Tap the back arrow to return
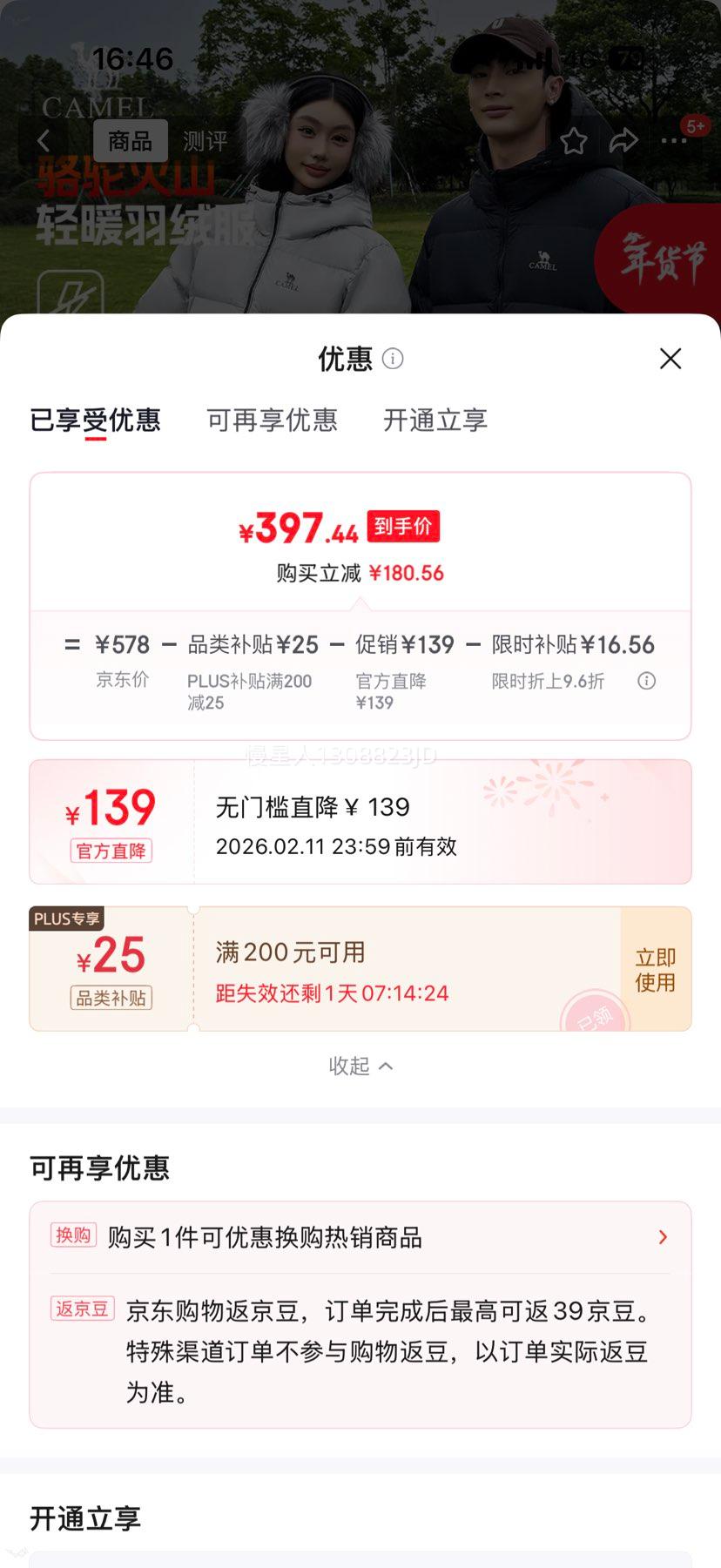The image size is (721, 1568). pyautogui.click(x=43, y=140)
